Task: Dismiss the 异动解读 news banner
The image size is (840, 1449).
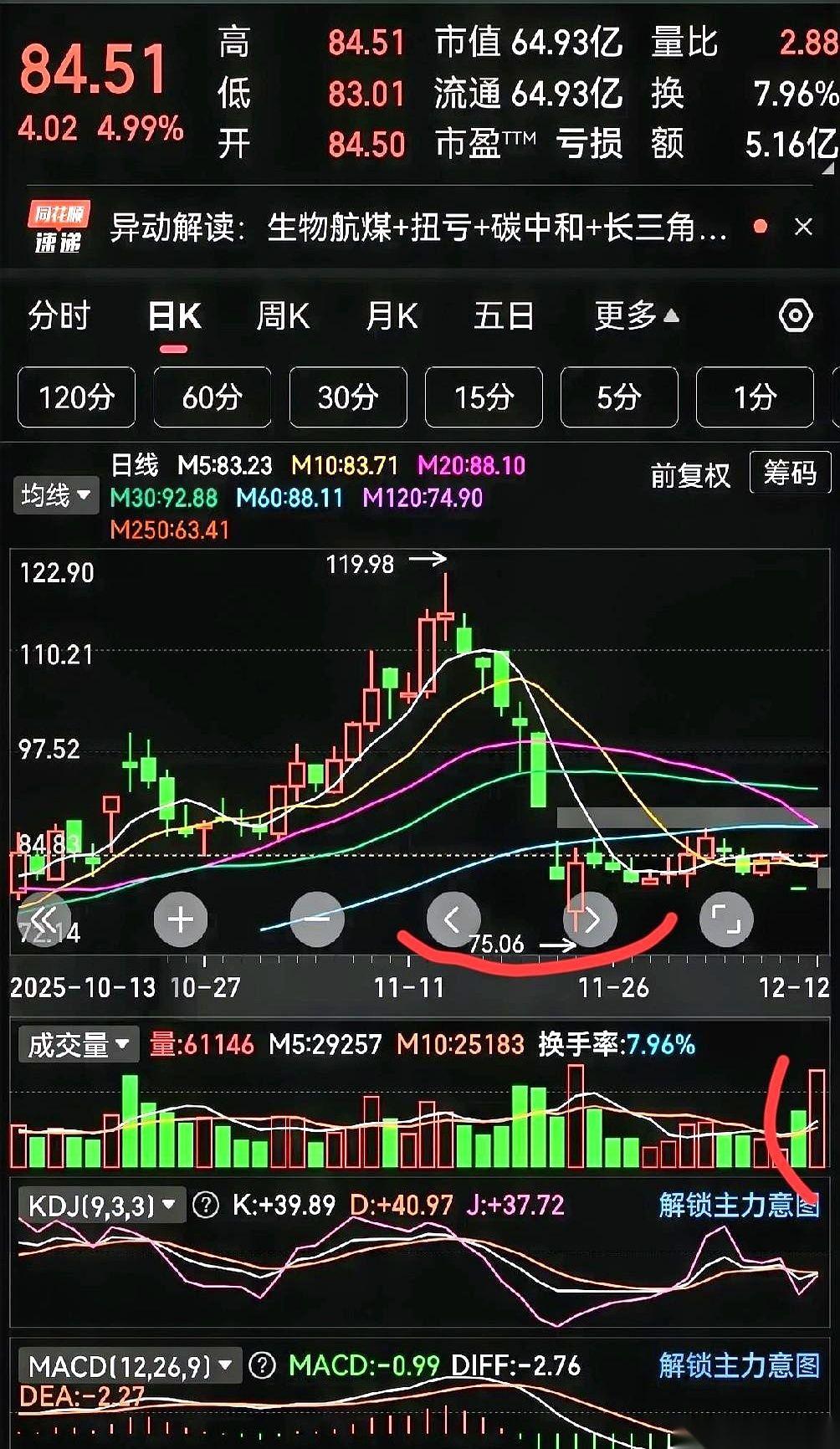Action: pyautogui.click(x=804, y=227)
